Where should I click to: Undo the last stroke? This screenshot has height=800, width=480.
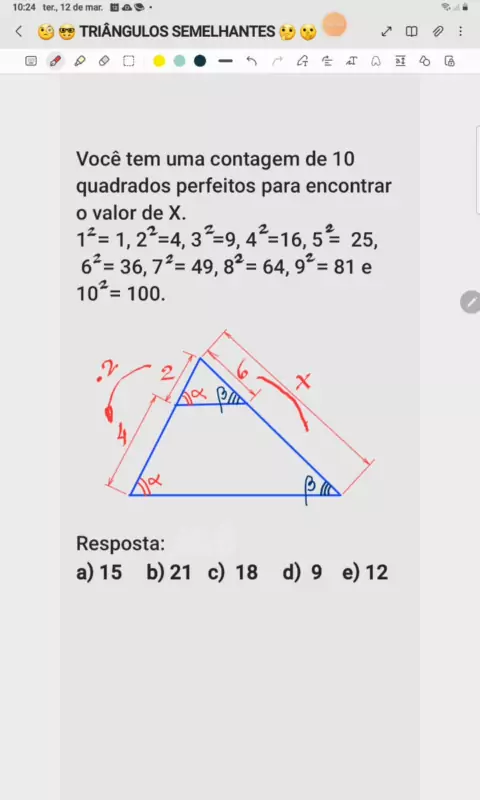(x=251, y=61)
